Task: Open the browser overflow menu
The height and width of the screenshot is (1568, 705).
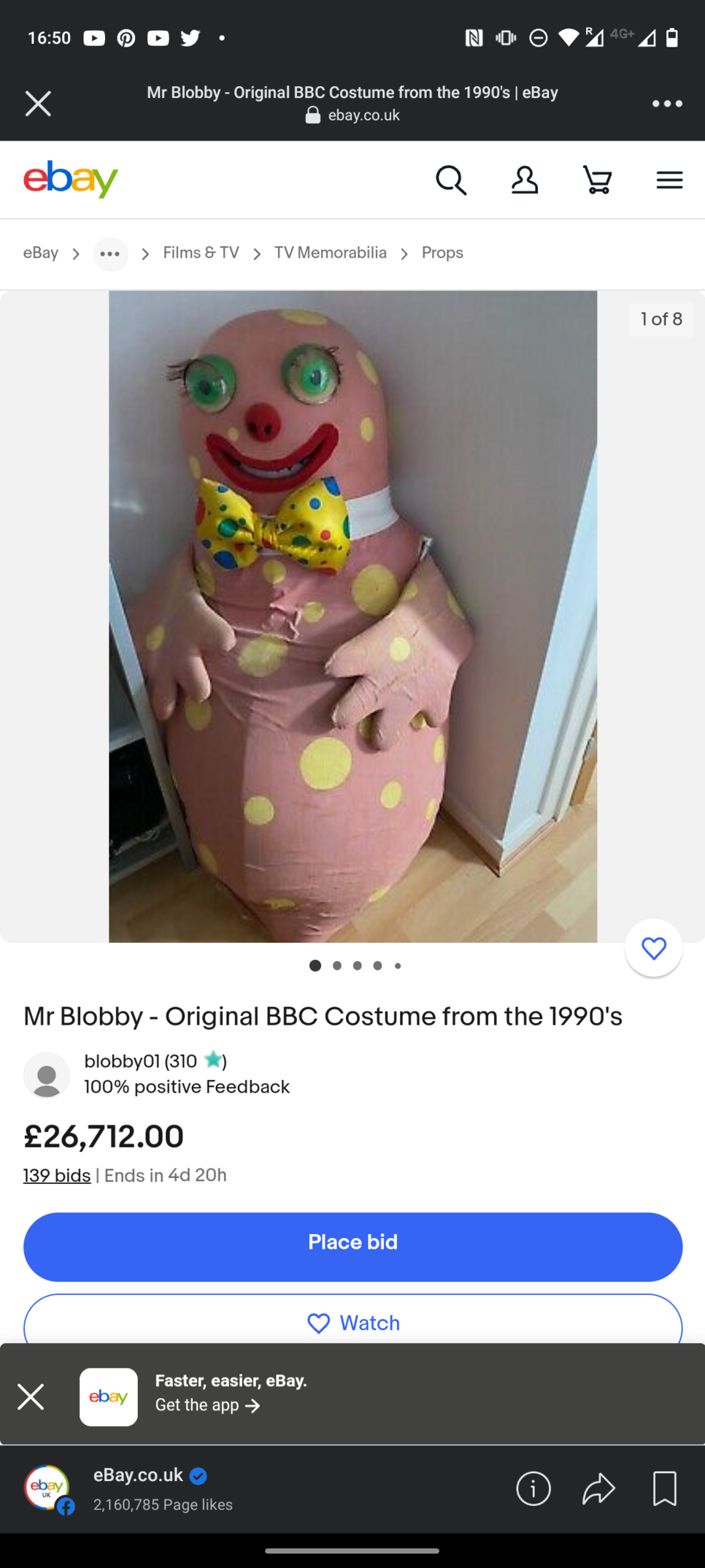Action: click(x=666, y=104)
